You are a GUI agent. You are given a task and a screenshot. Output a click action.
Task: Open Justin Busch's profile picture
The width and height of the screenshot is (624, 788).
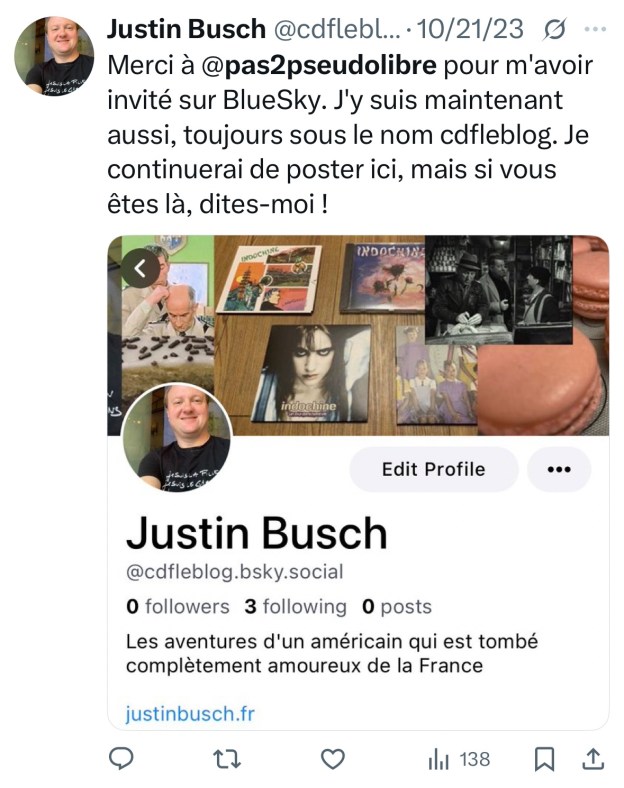[54, 55]
